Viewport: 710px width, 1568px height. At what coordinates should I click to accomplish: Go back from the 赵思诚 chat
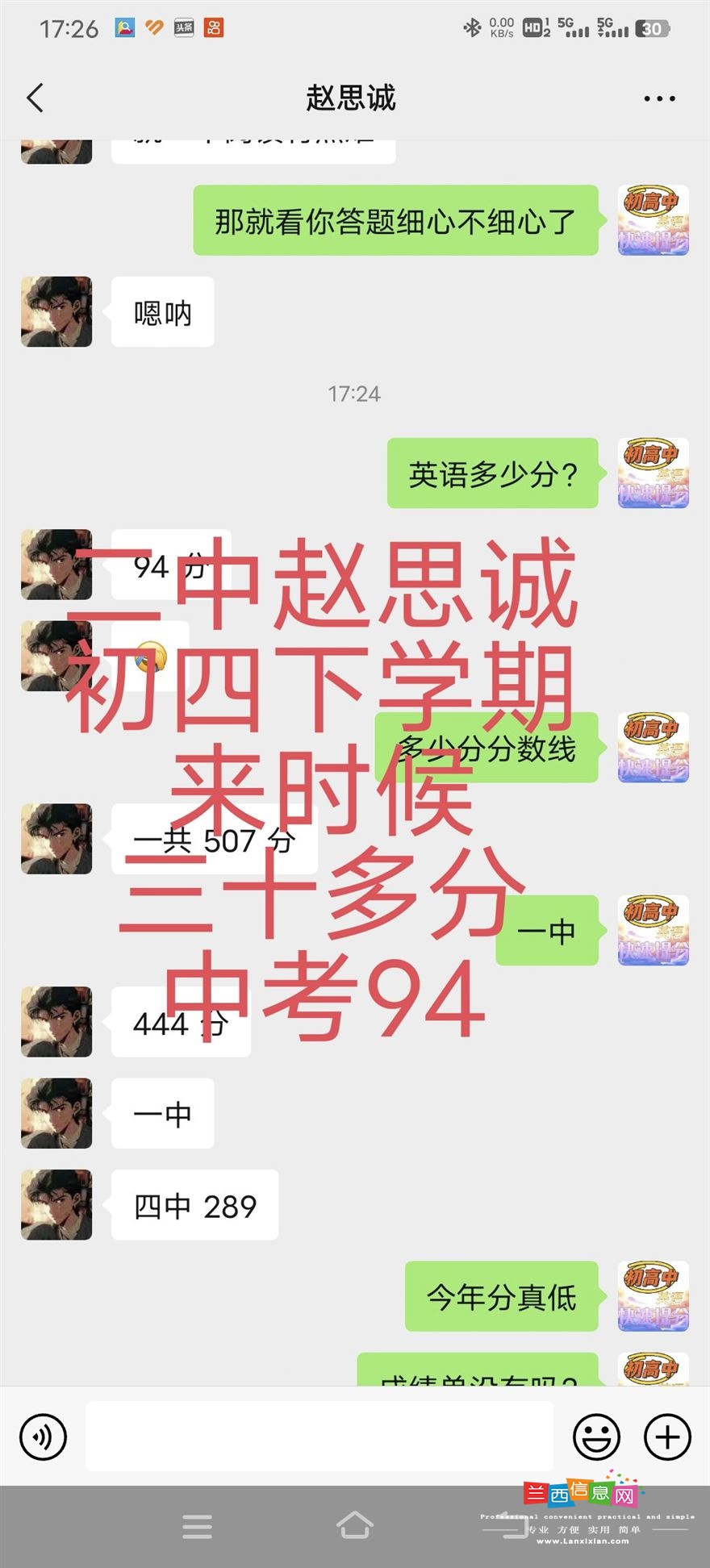tap(35, 98)
